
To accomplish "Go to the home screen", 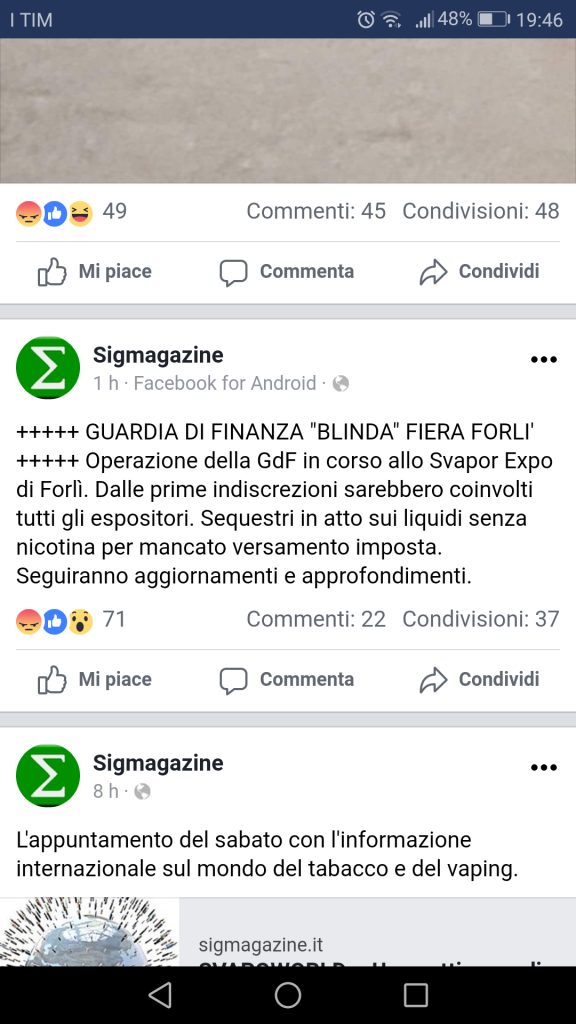I will (287, 995).
